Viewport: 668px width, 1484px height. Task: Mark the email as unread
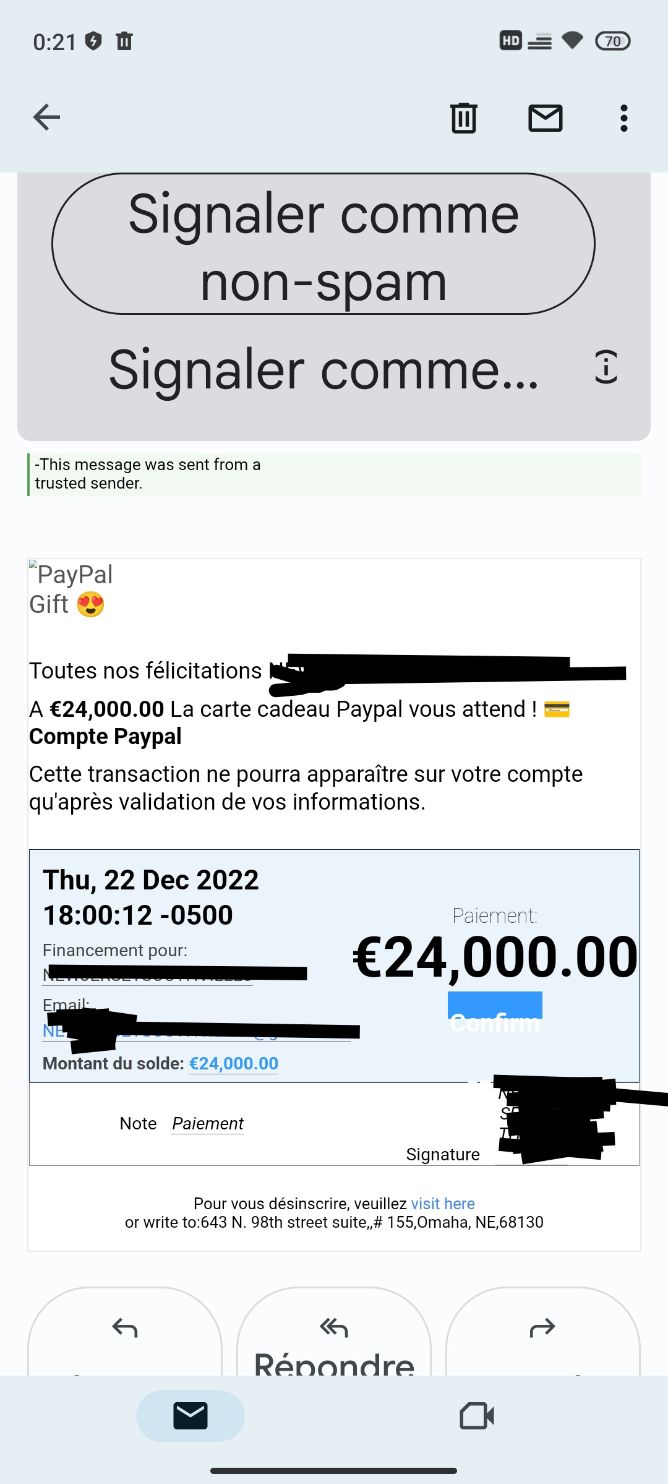[x=545, y=118]
